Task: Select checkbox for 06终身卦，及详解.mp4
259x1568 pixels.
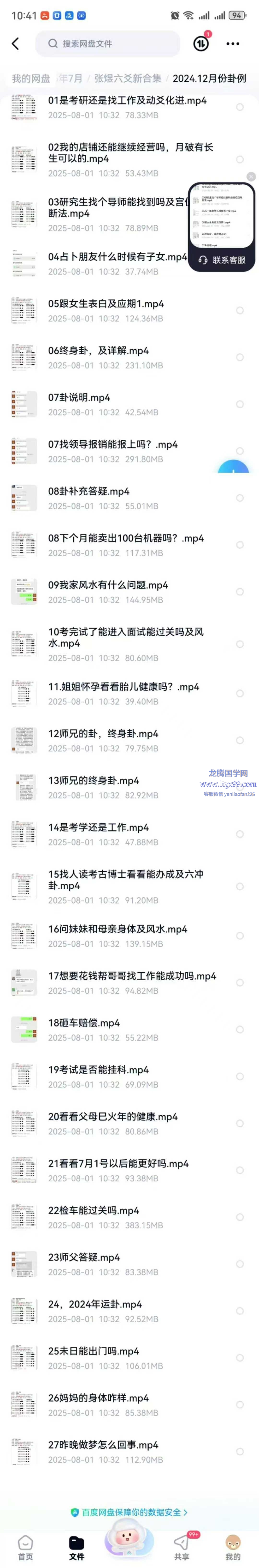Action: pos(240,357)
